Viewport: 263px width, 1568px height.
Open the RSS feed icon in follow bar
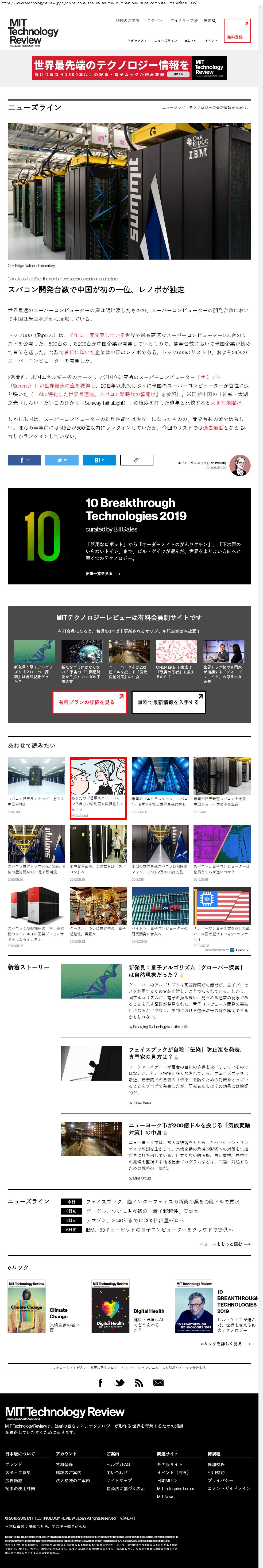pos(138,1383)
